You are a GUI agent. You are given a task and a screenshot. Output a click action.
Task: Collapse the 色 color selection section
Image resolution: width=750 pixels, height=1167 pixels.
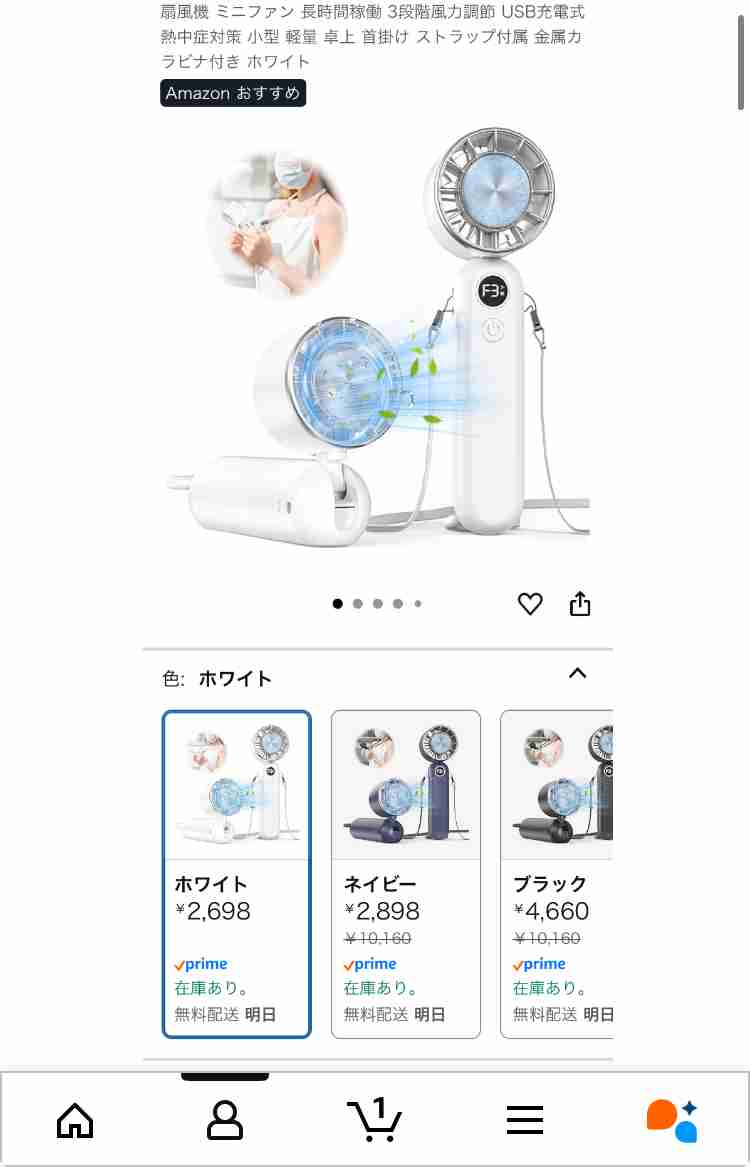(578, 673)
